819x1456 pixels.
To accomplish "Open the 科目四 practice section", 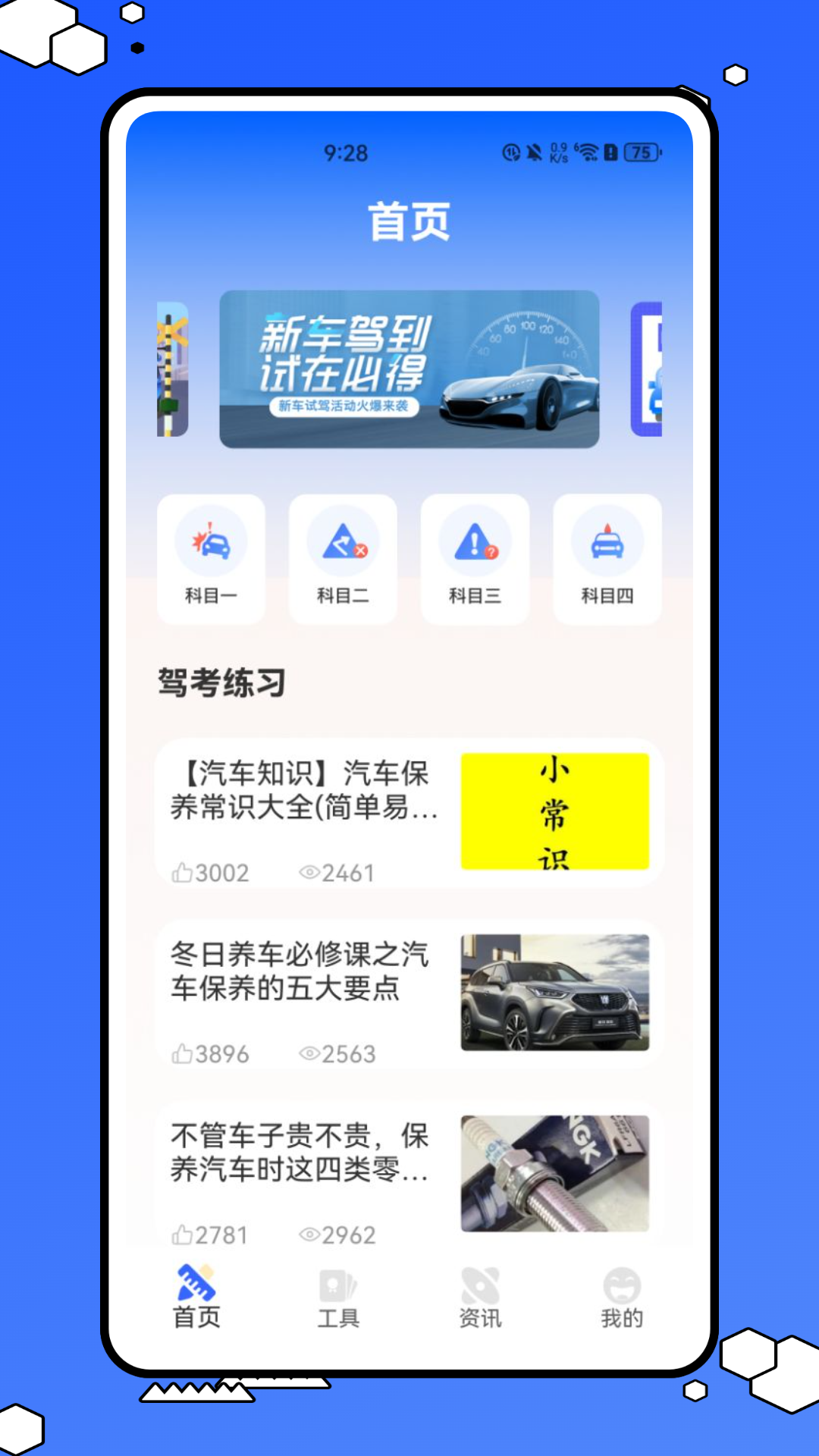I will (x=606, y=557).
